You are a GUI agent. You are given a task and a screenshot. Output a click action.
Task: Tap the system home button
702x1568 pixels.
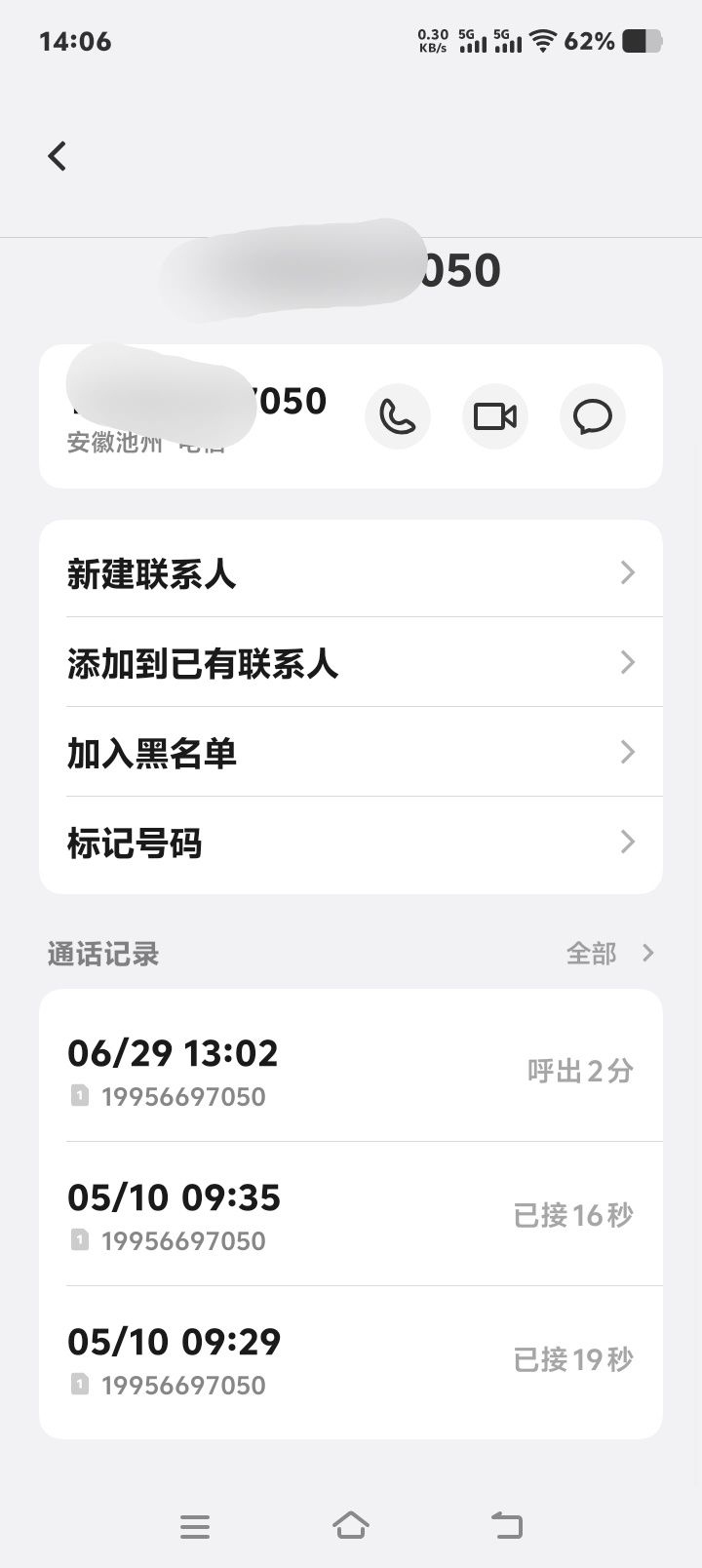coord(351,1525)
